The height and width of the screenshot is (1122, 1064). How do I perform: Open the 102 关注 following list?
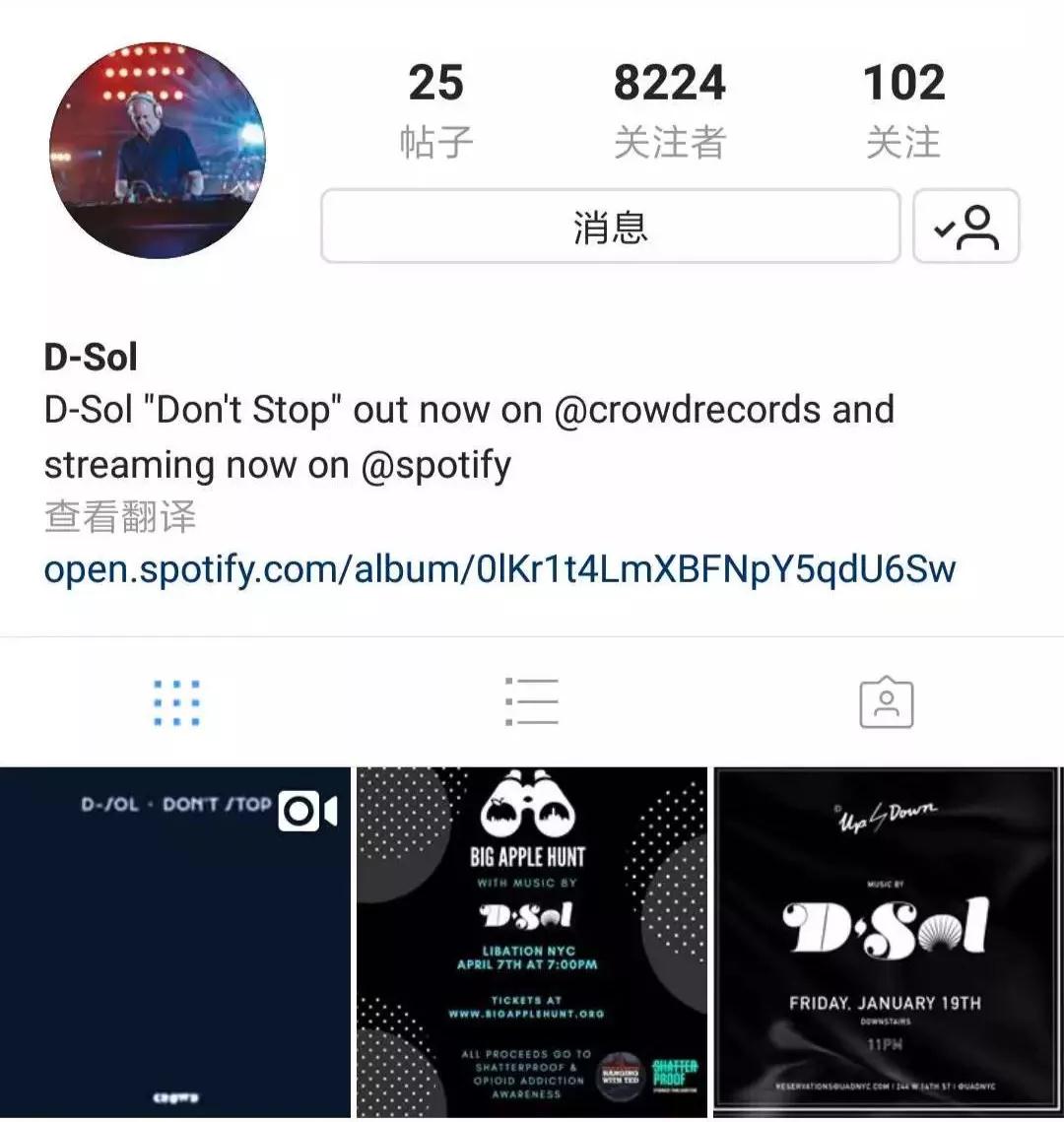click(903, 110)
